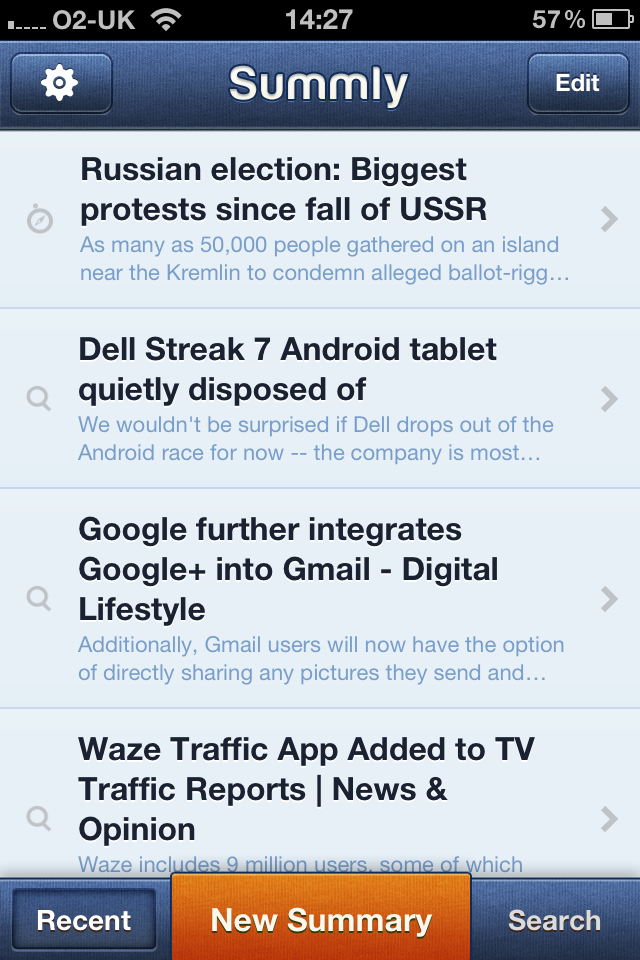
Task: Open the settings gear
Action: point(61,83)
